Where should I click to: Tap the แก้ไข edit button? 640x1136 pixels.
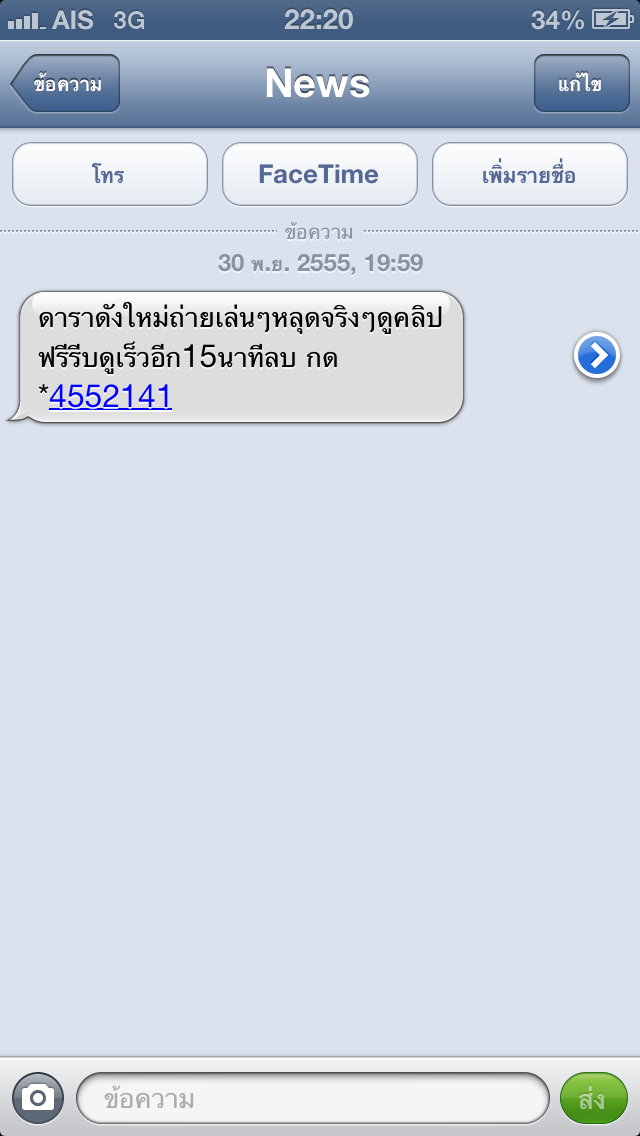(x=580, y=84)
